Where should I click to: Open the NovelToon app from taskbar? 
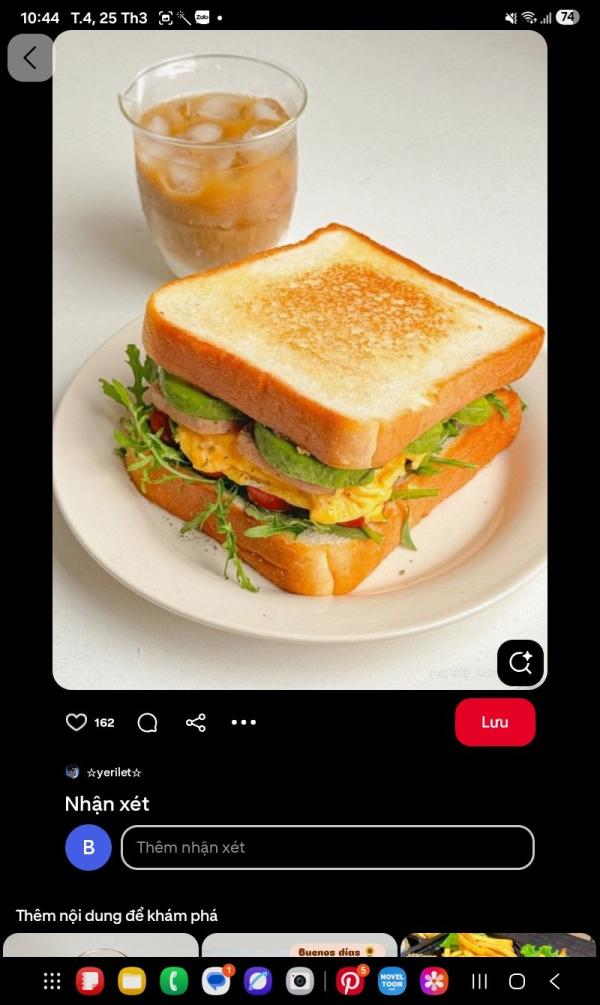pos(392,981)
